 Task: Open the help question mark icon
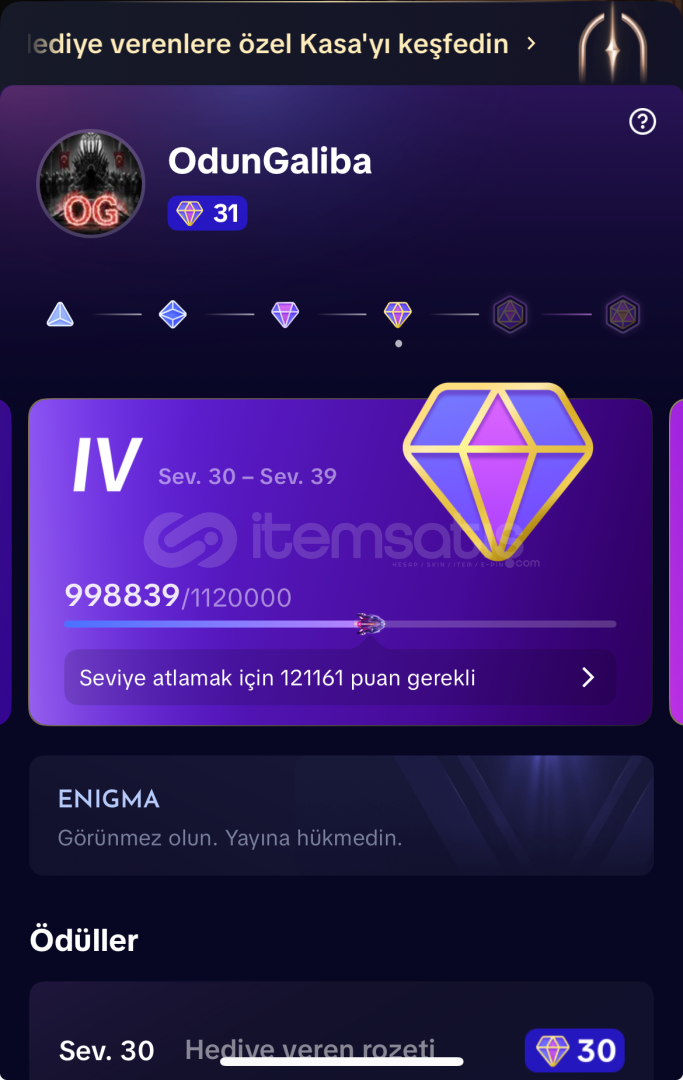[x=642, y=122]
